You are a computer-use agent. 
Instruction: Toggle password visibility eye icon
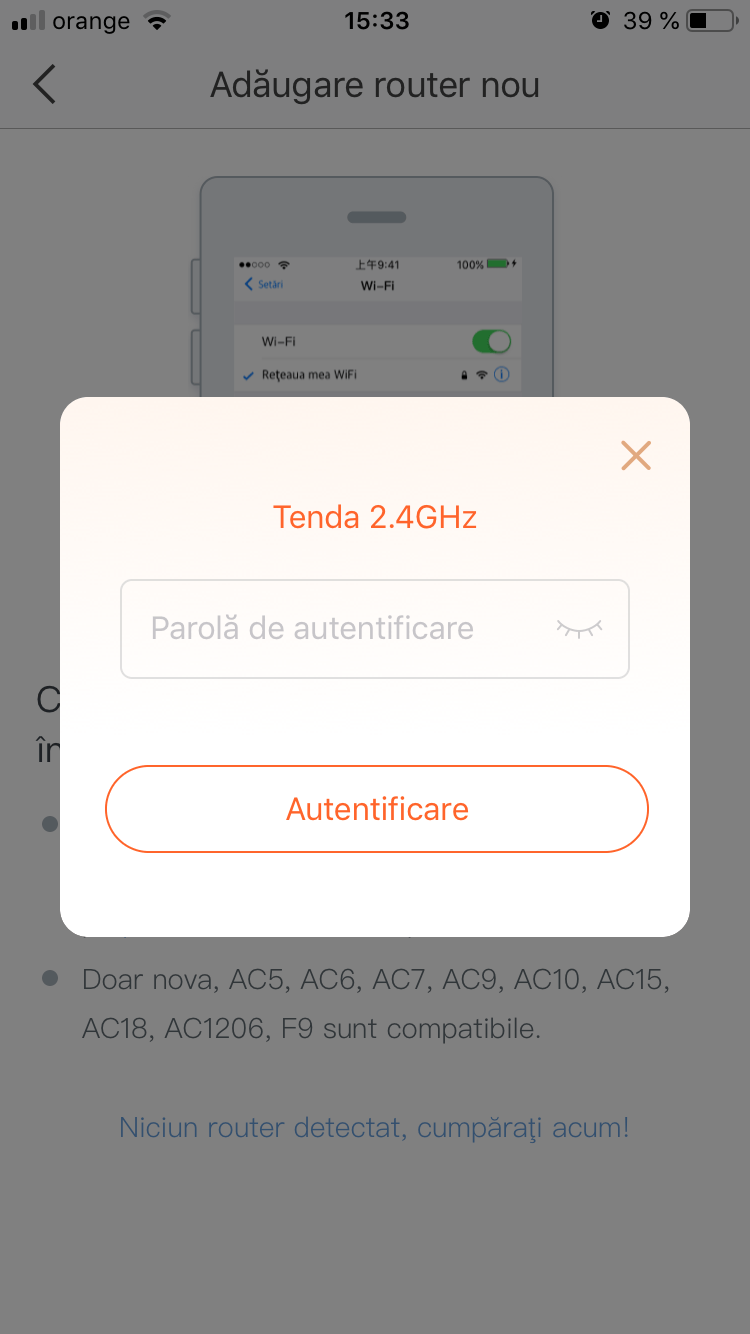click(580, 629)
